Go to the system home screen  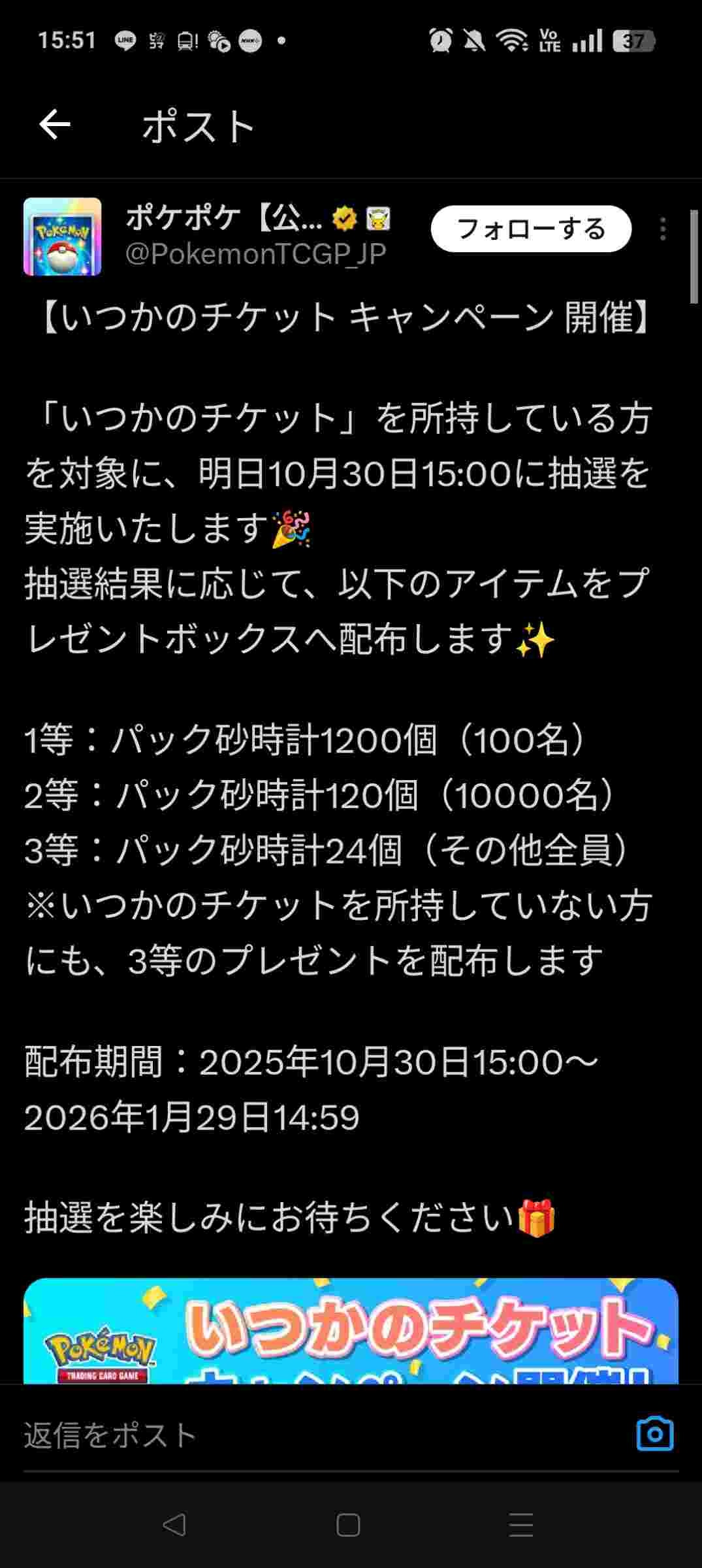click(x=348, y=1525)
